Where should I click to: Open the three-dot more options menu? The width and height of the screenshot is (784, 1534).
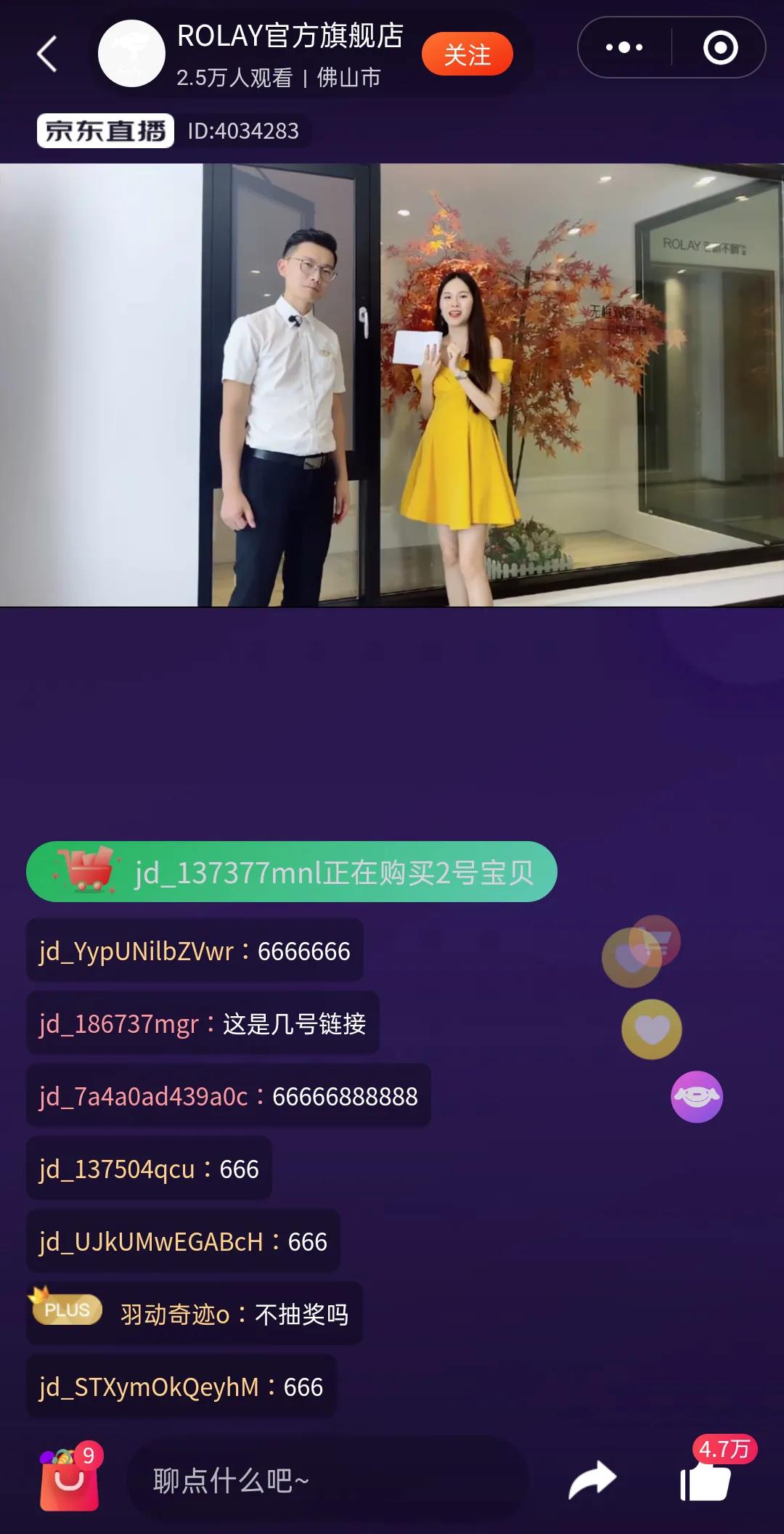[x=623, y=47]
